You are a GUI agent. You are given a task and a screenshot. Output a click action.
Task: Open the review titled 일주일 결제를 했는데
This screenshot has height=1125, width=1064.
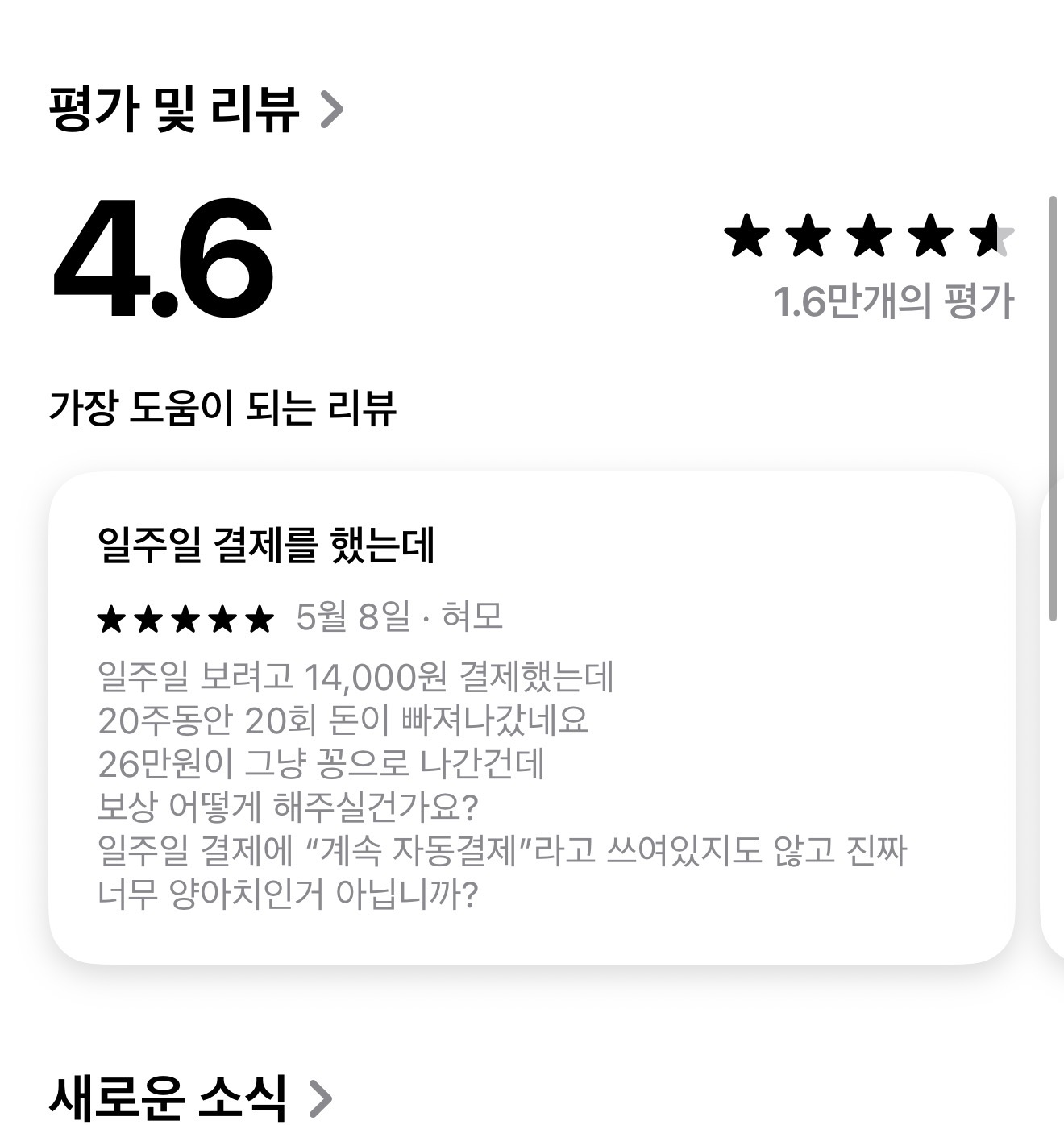coord(530,717)
